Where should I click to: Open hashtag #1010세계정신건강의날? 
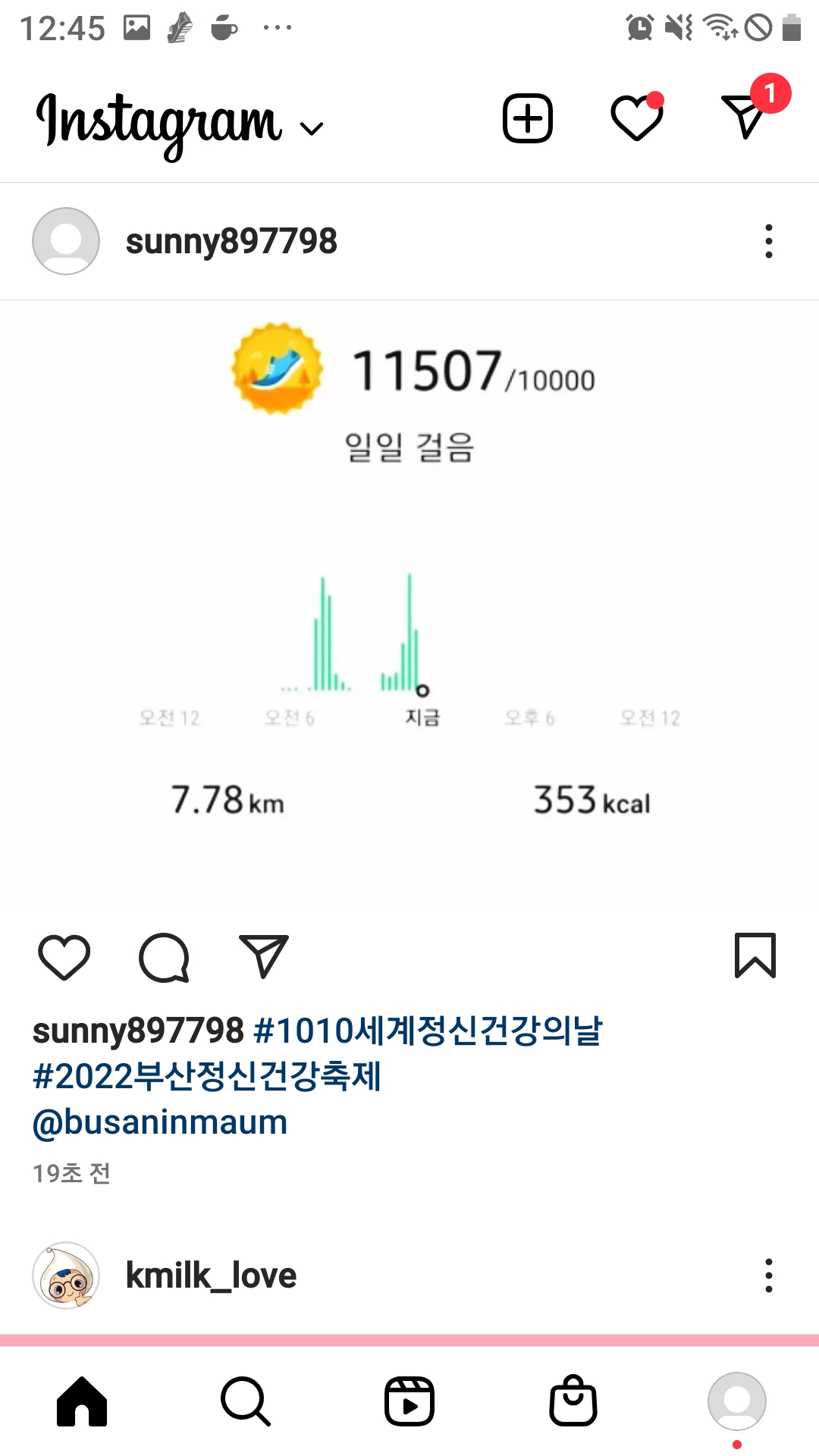click(428, 1031)
